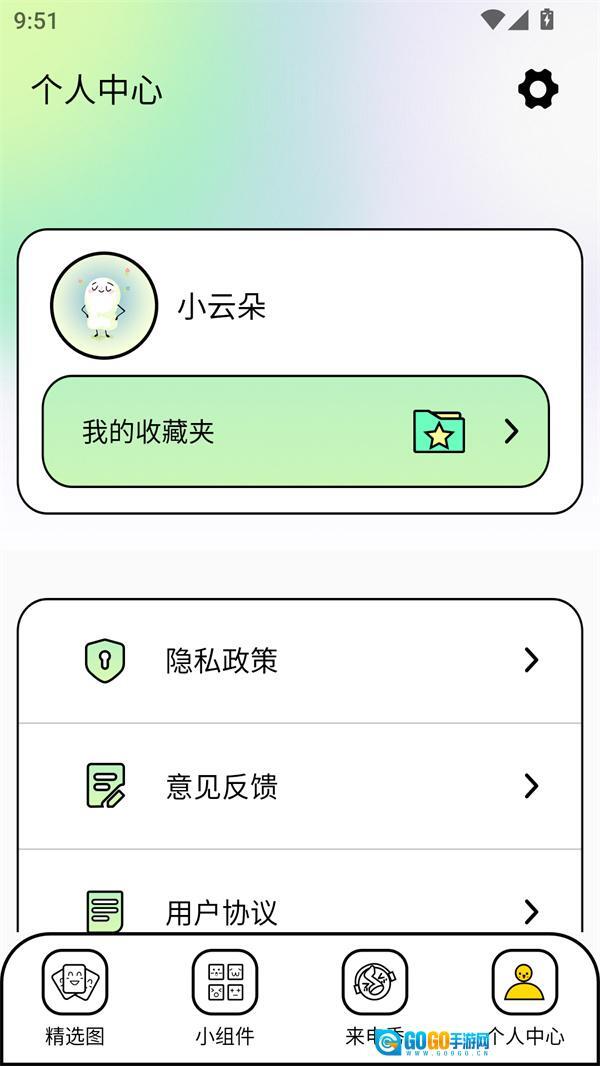Open the settings gear icon
The height and width of the screenshot is (1066, 600).
tap(538, 90)
